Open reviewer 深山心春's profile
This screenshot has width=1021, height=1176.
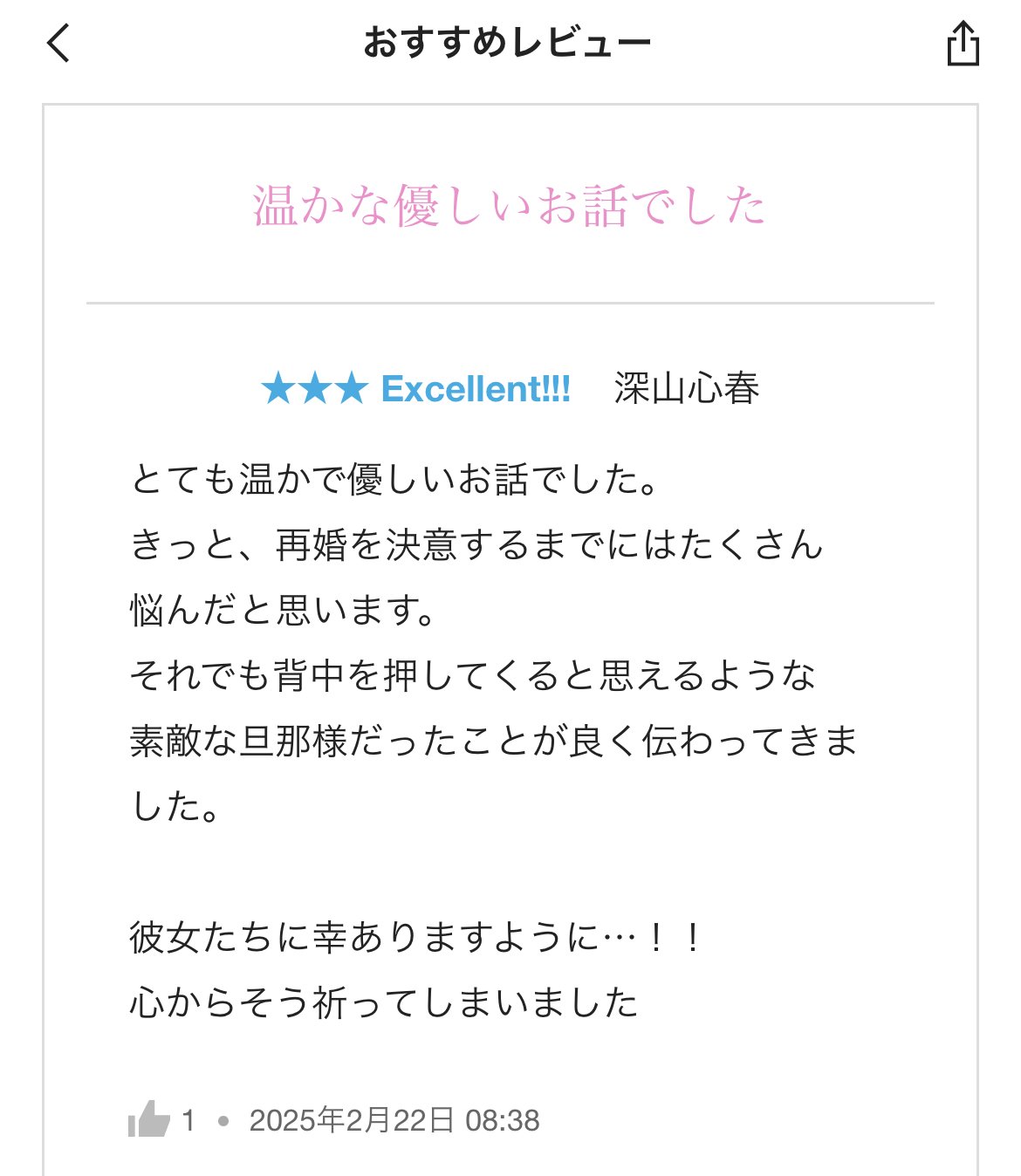pos(686,388)
